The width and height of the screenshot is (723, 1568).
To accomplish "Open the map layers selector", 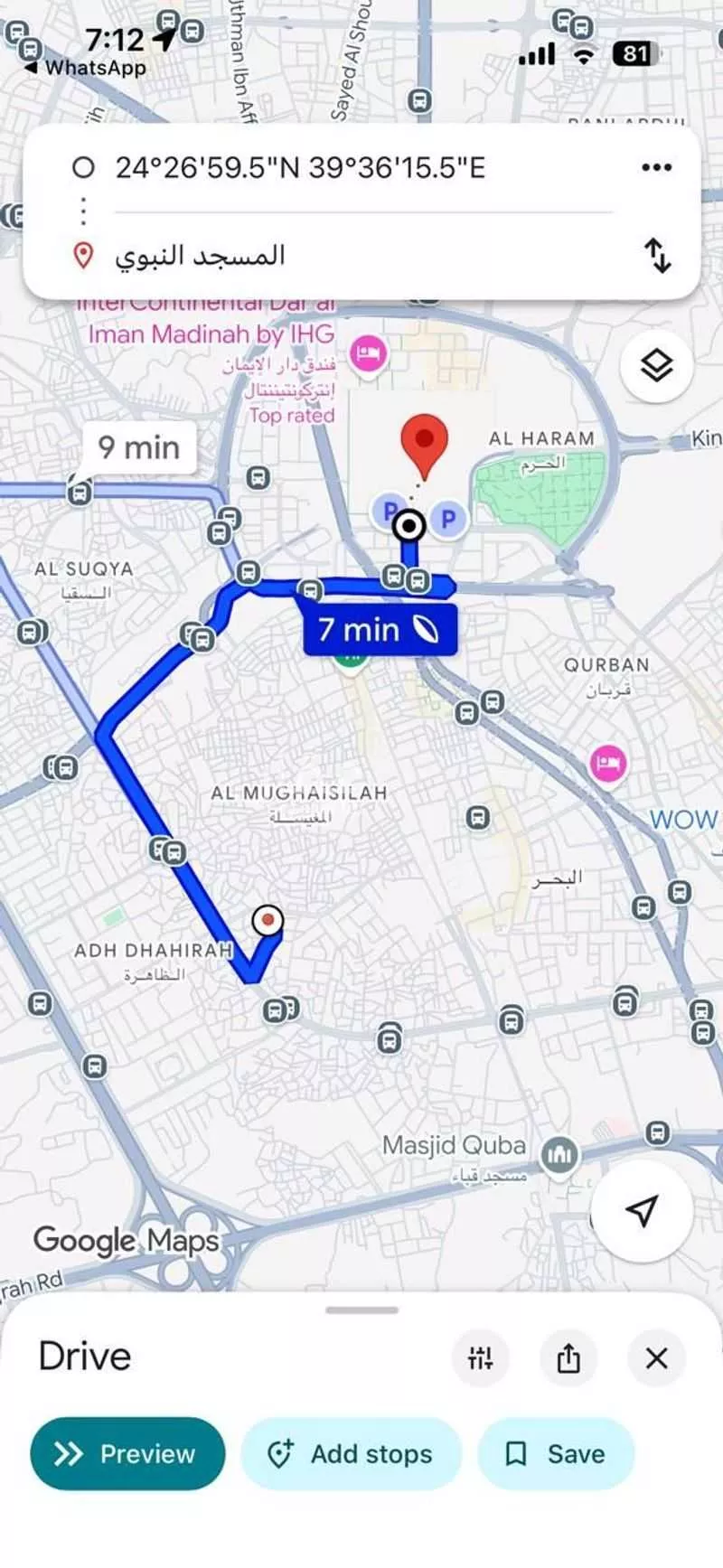I will pyautogui.click(x=657, y=365).
